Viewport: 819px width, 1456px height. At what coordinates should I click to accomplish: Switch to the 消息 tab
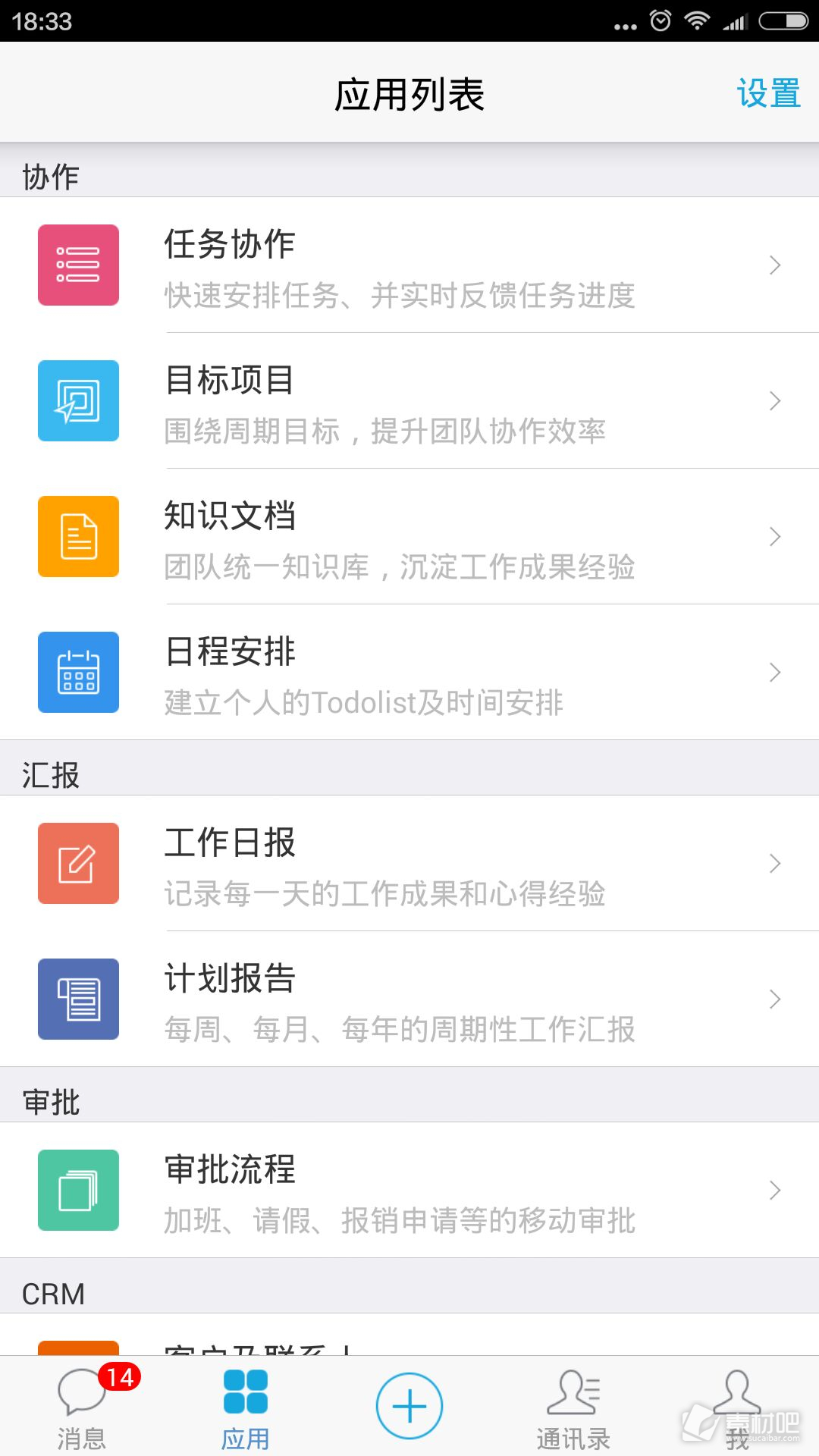(82, 1407)
